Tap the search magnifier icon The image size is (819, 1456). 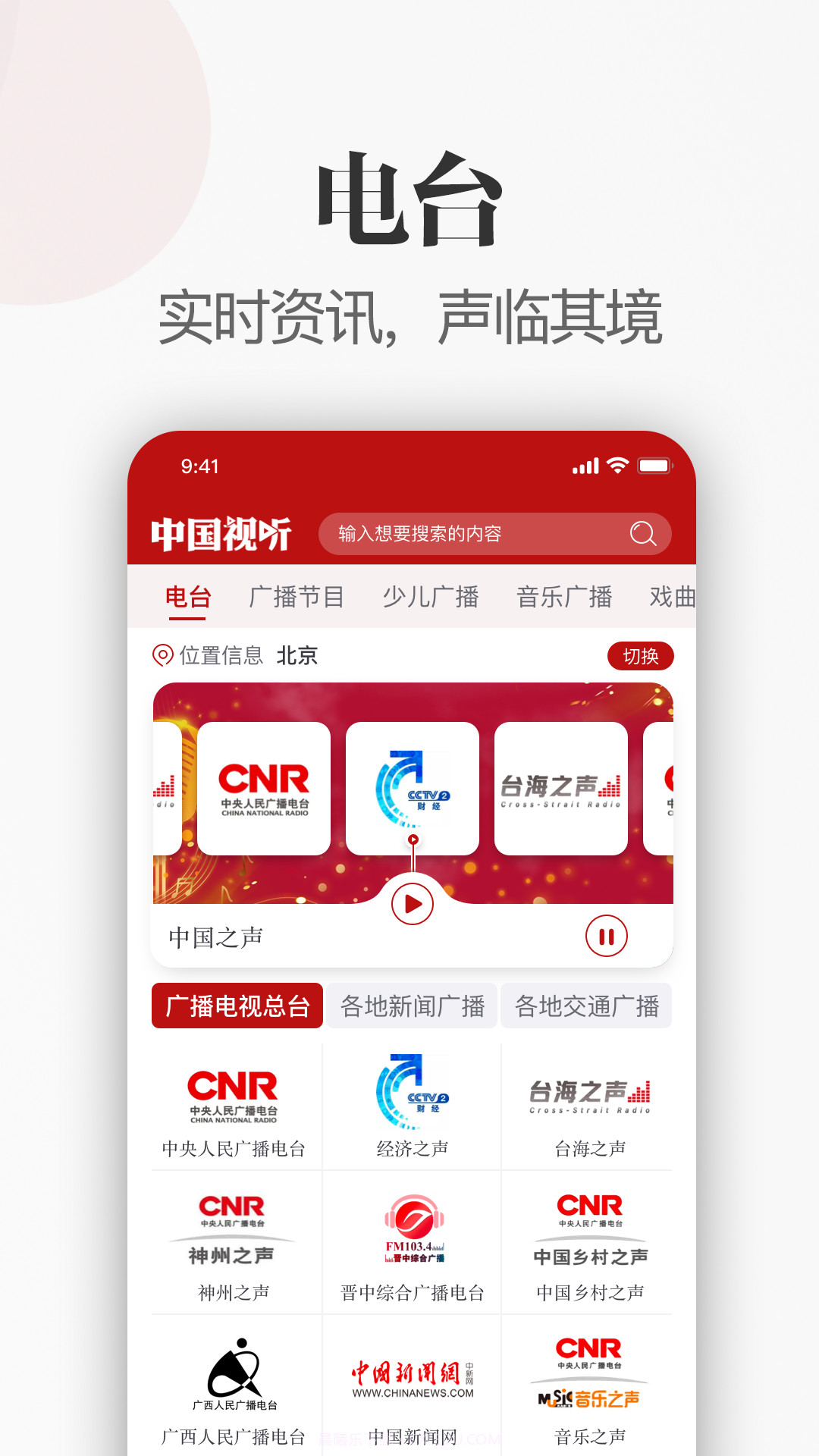pos(643,534)
